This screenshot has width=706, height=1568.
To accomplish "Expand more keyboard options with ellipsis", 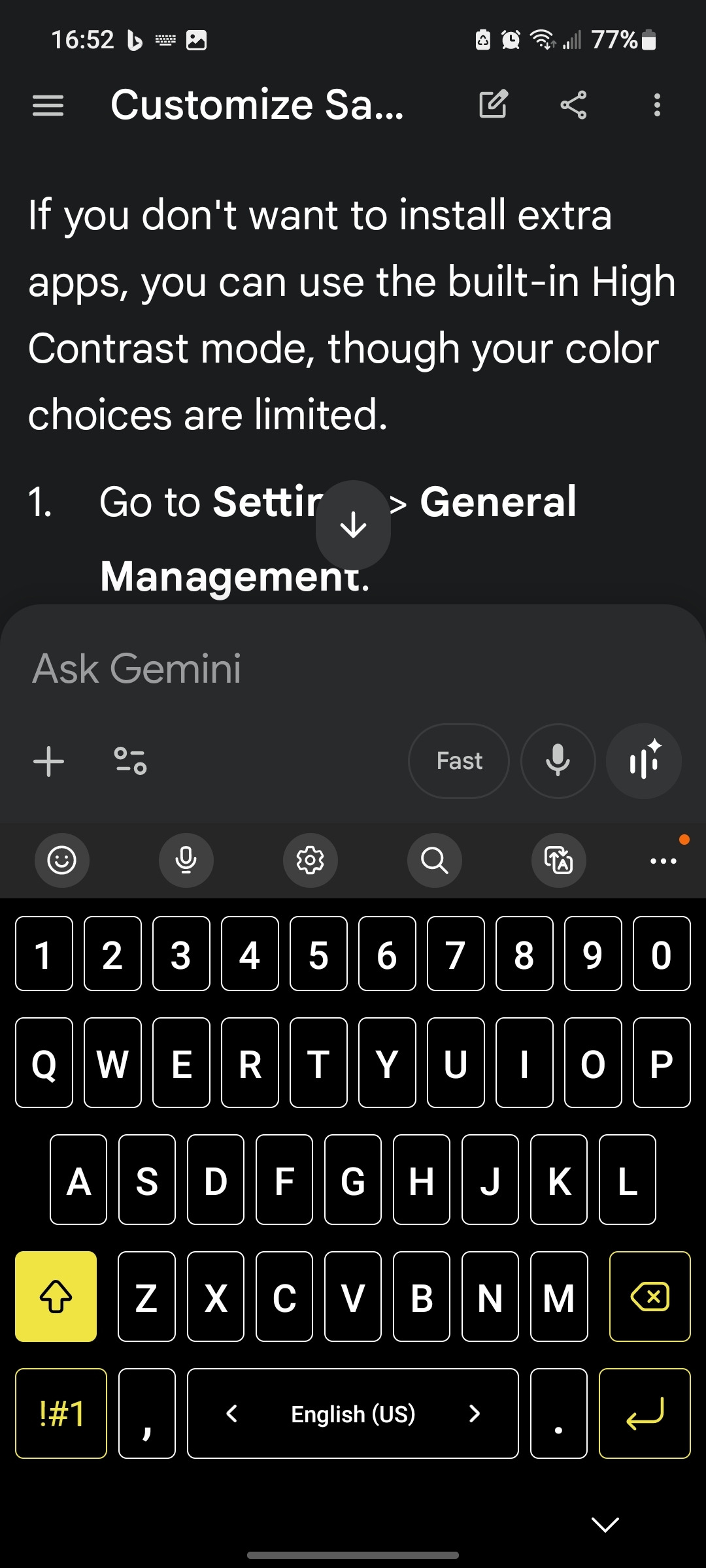I will pos(664,860).
